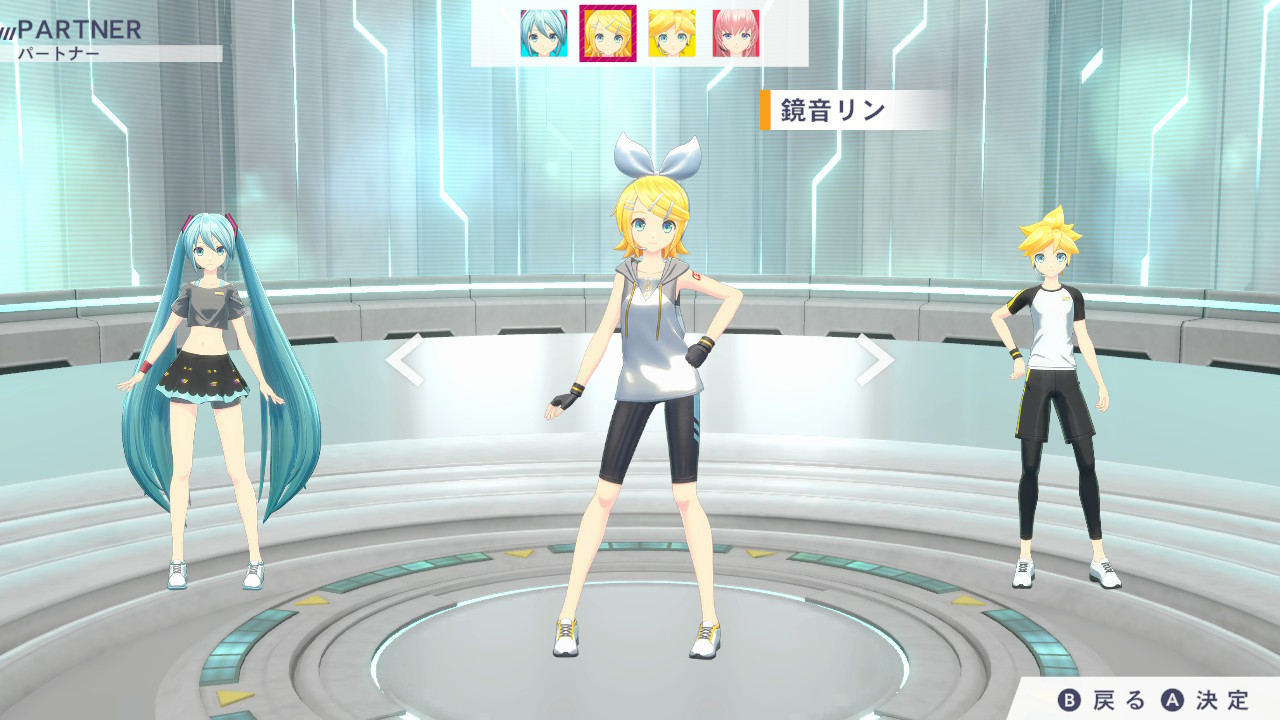This screenshot has width=1280, height=720.
Task: Select the Kagamine Rin portrait icon
Action: [x=607, y=33]
